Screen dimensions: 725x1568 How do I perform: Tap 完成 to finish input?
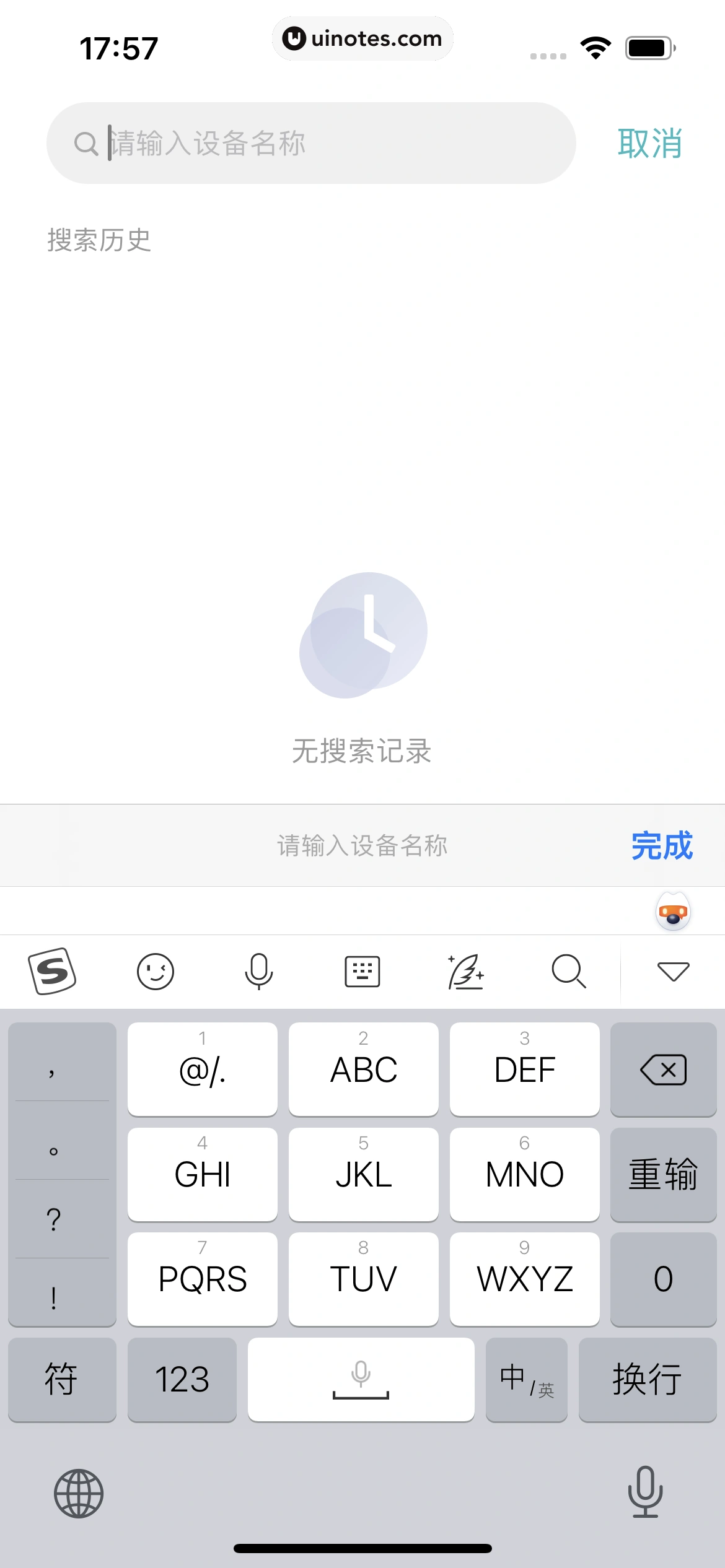pyautogui.click(x=661, y=845)
